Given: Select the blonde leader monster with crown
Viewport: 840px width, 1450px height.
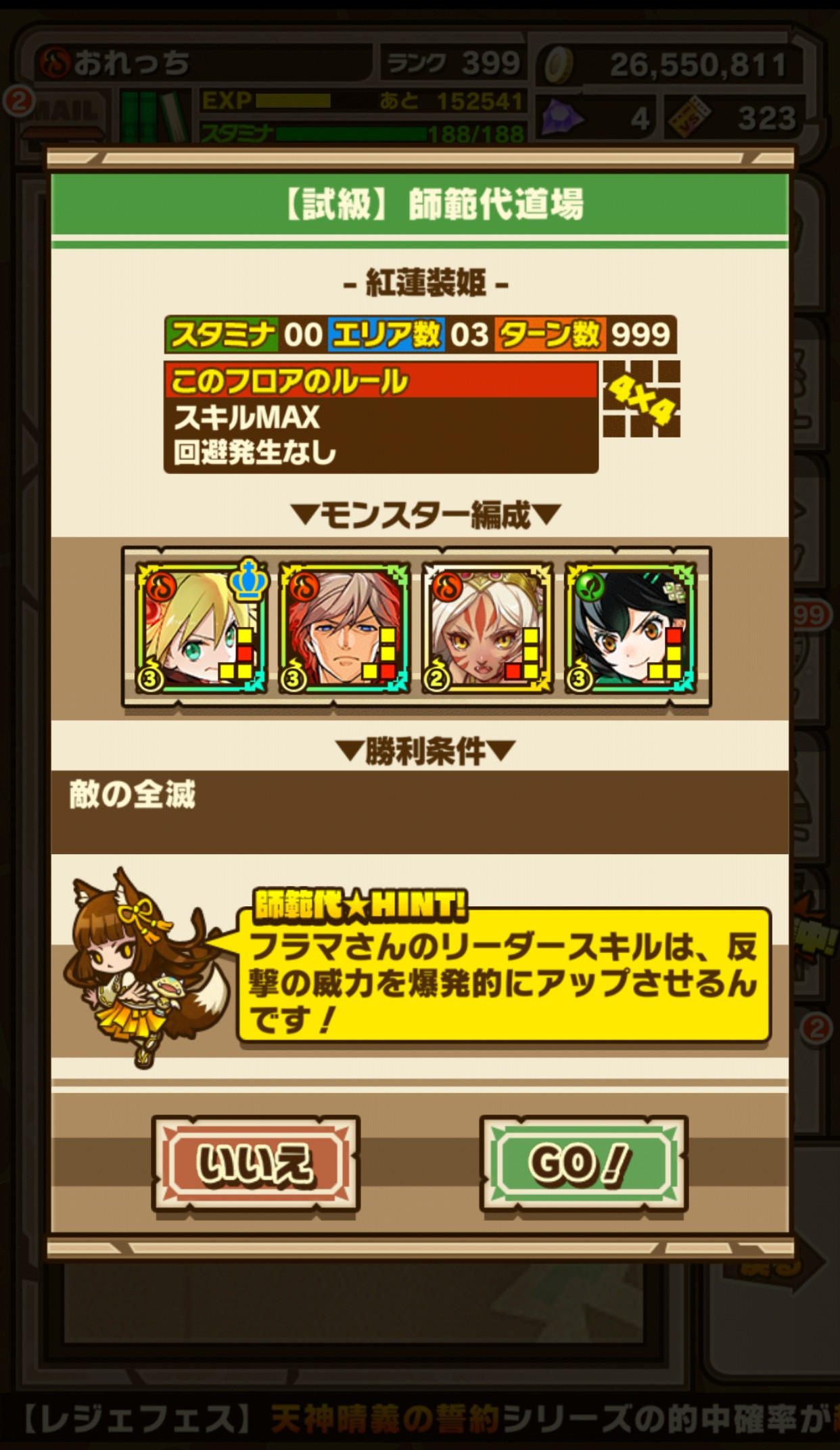Looking at the screenshot, I should (201, 628).
